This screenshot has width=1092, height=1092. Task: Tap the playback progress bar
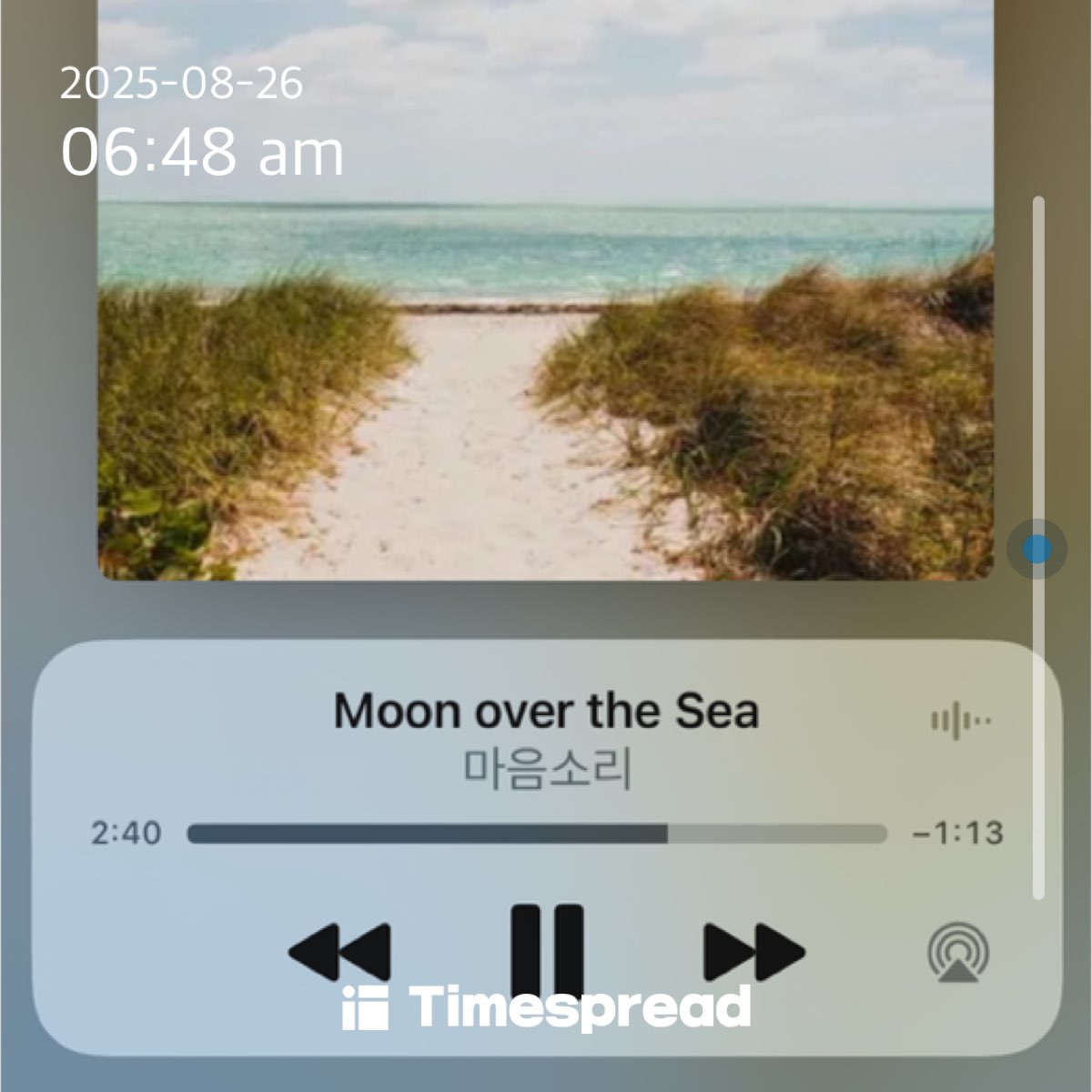(x=537, y=834)
